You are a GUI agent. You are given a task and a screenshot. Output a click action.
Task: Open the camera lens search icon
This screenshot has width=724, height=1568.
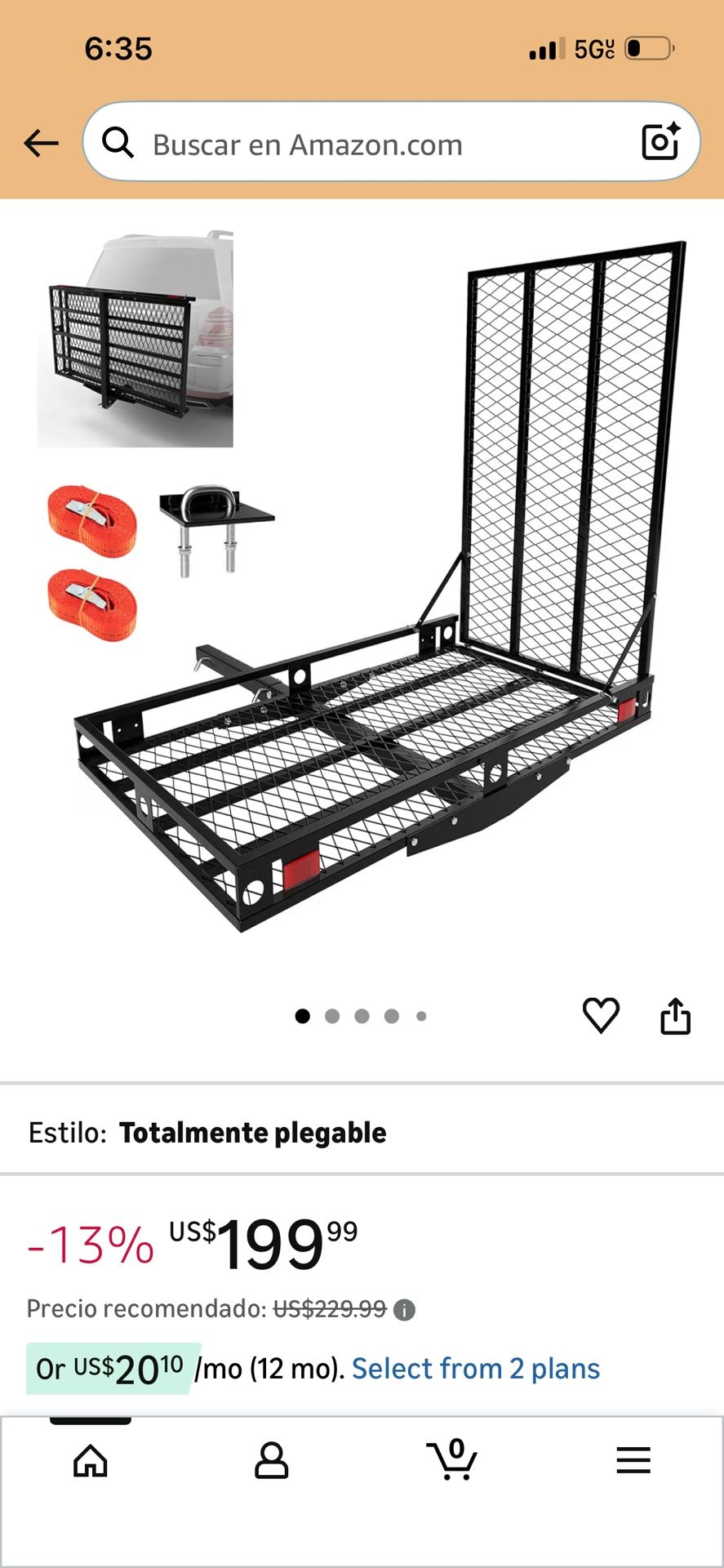pyautogui.click(x=660, y=142)
